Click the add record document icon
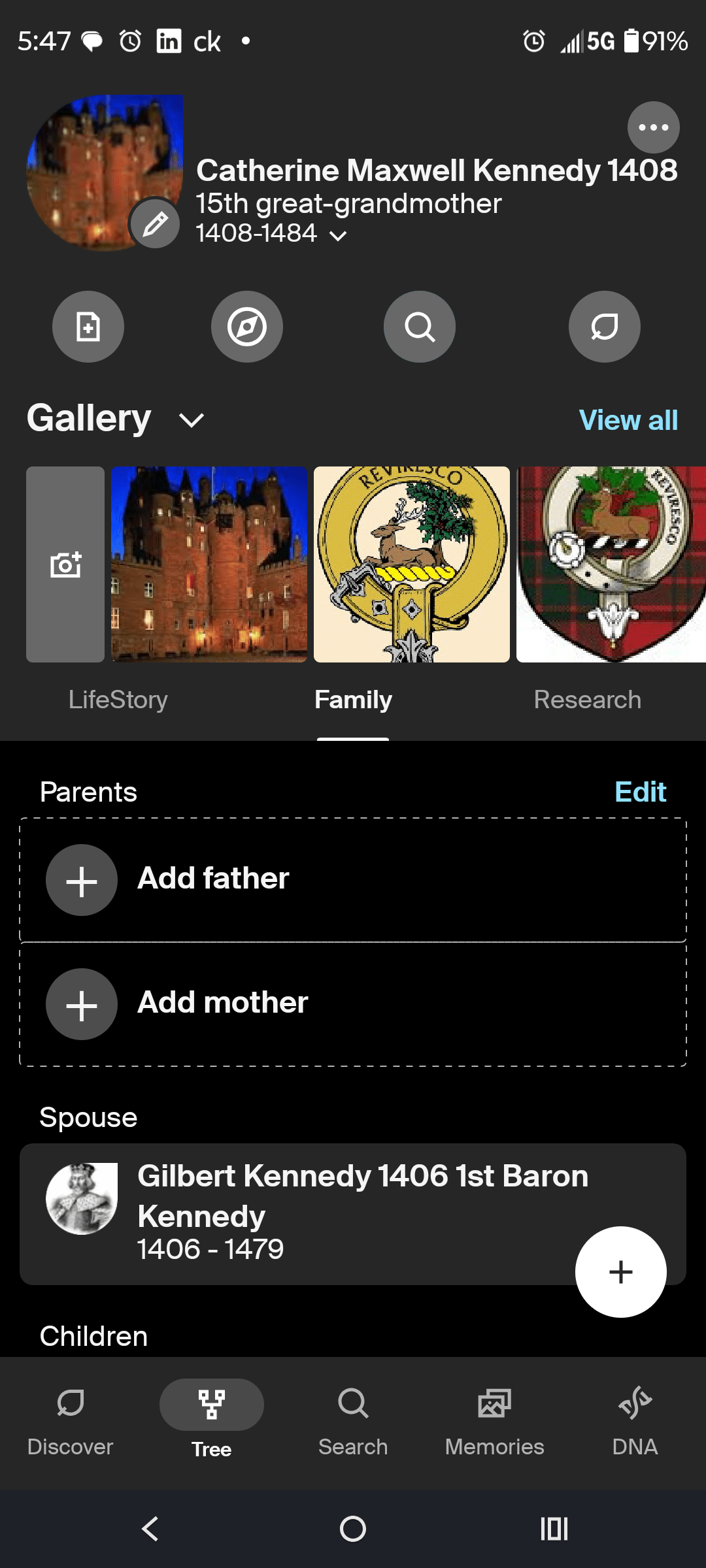 pos(88,327)
